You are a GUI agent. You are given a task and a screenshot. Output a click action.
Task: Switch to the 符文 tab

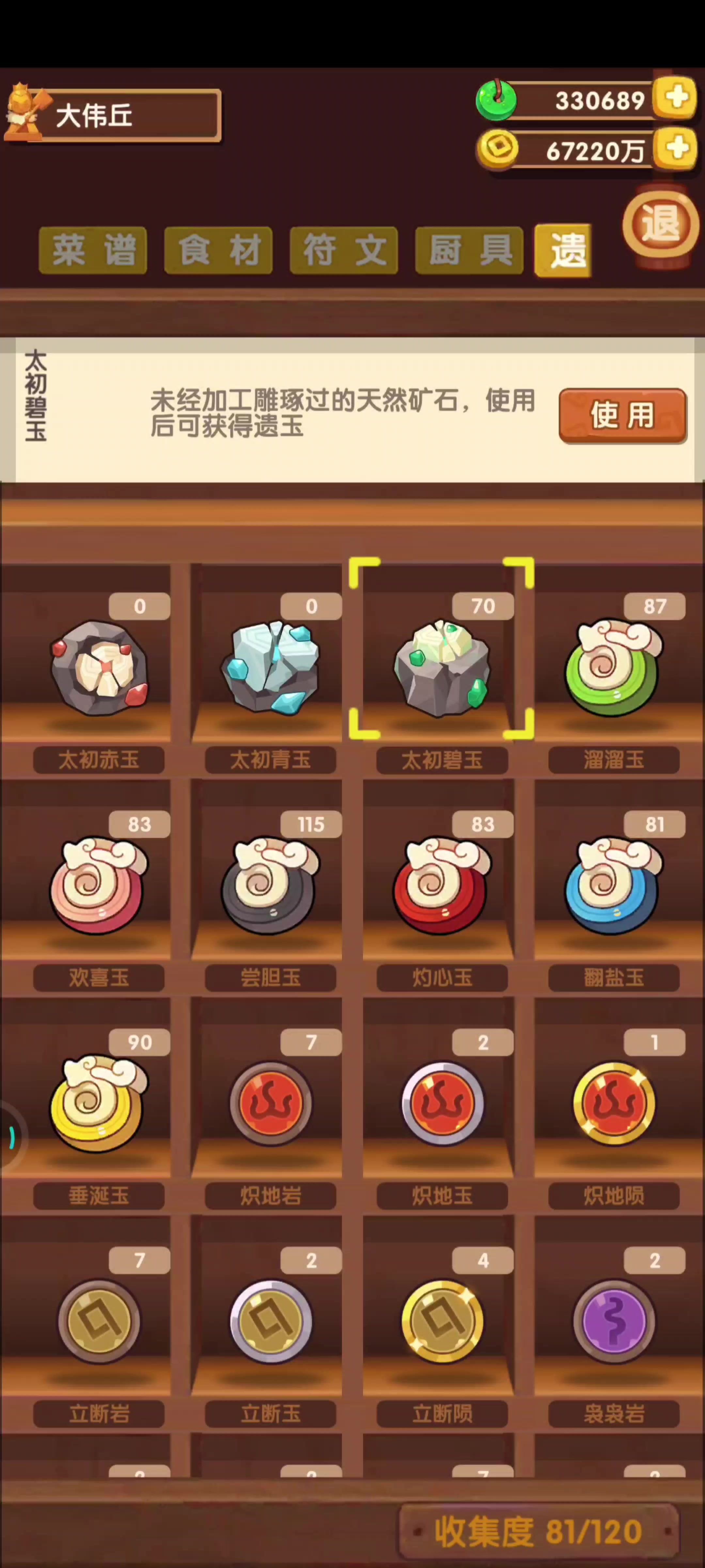[344, 250]
